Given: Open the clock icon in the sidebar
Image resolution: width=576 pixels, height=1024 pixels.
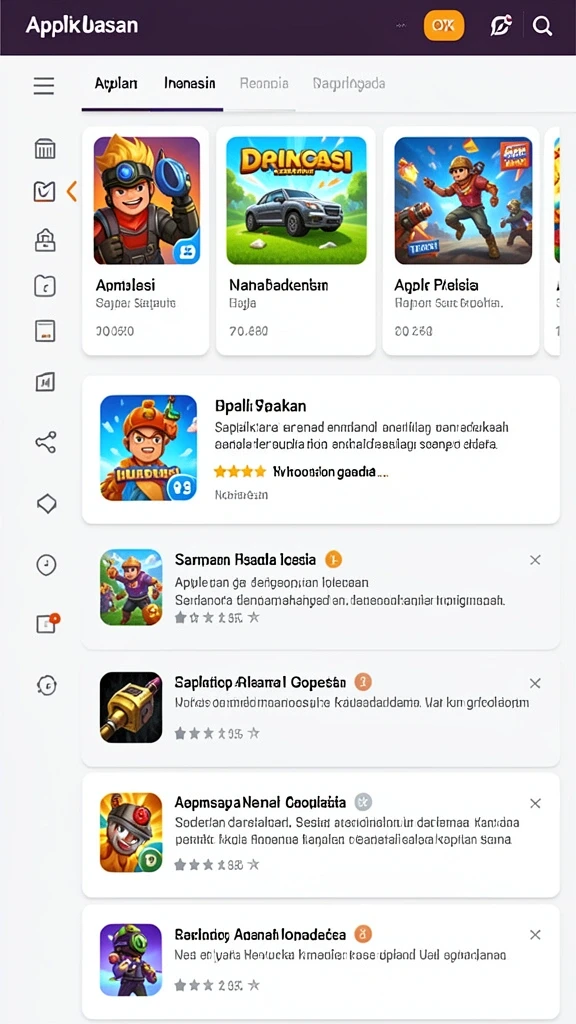Looking at the screenshot, I should (46, 564).
